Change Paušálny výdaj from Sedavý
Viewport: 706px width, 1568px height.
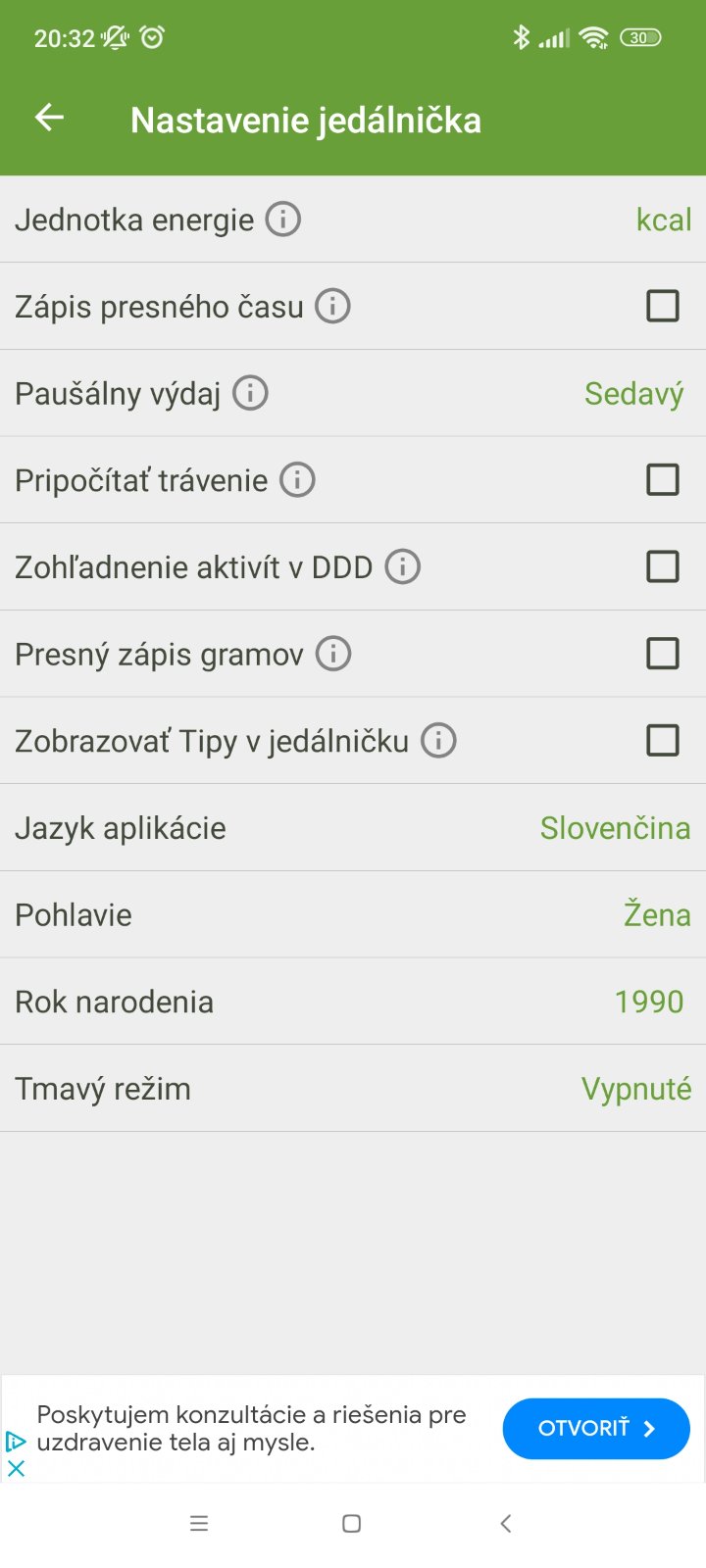[633, 394]
